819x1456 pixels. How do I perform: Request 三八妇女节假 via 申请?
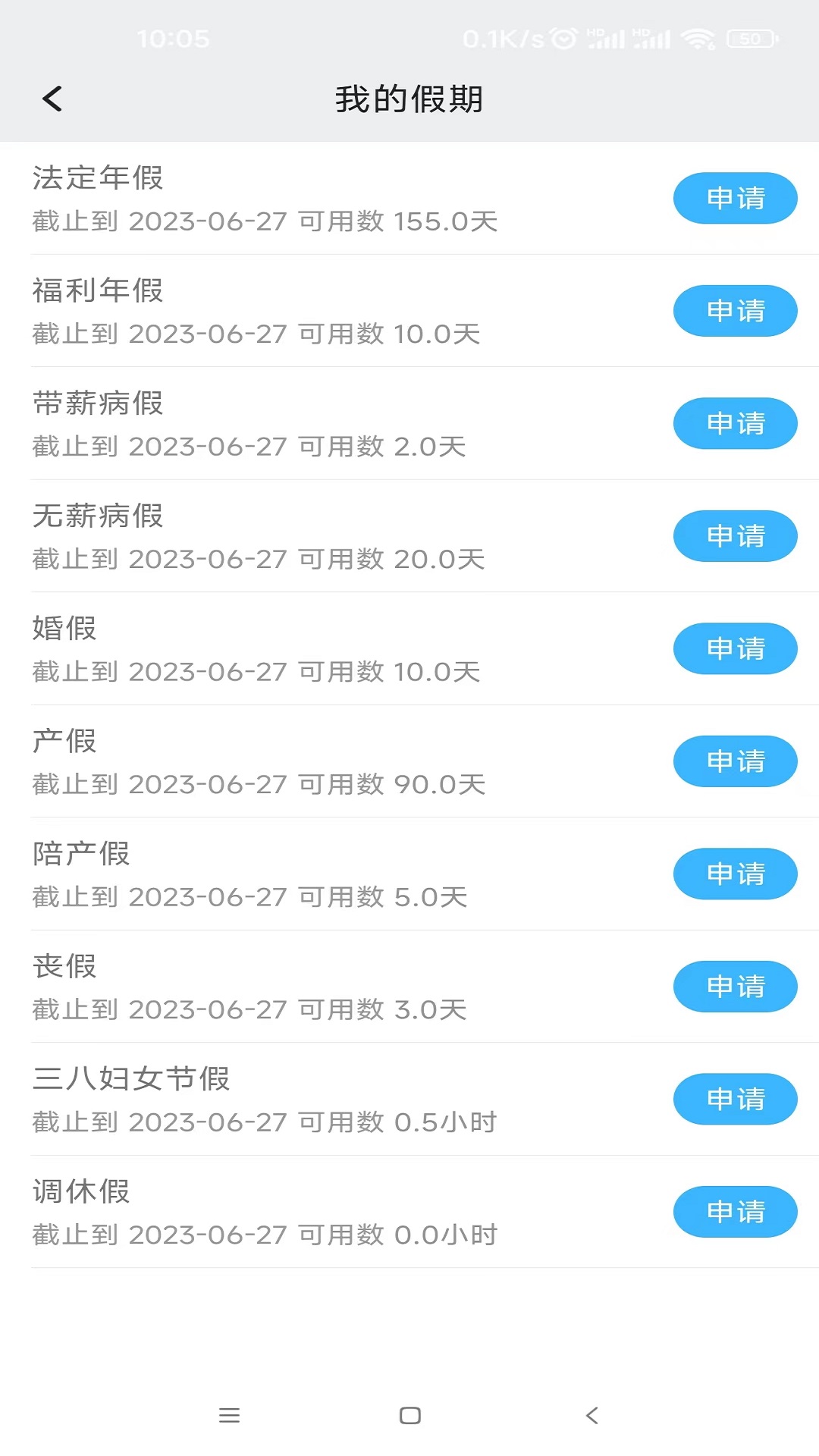tap(735, 1099)
